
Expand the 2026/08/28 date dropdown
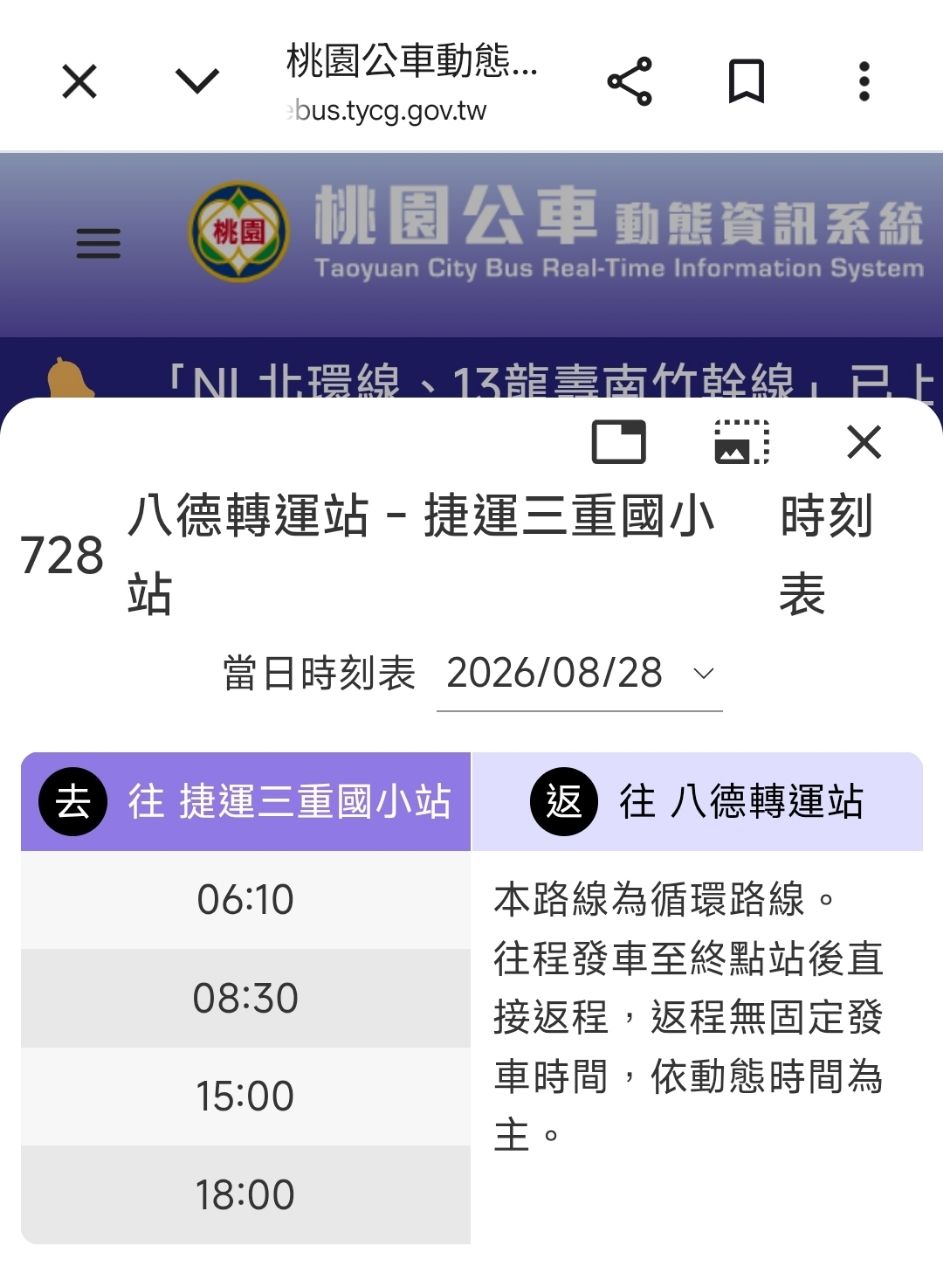coord(579,673)
